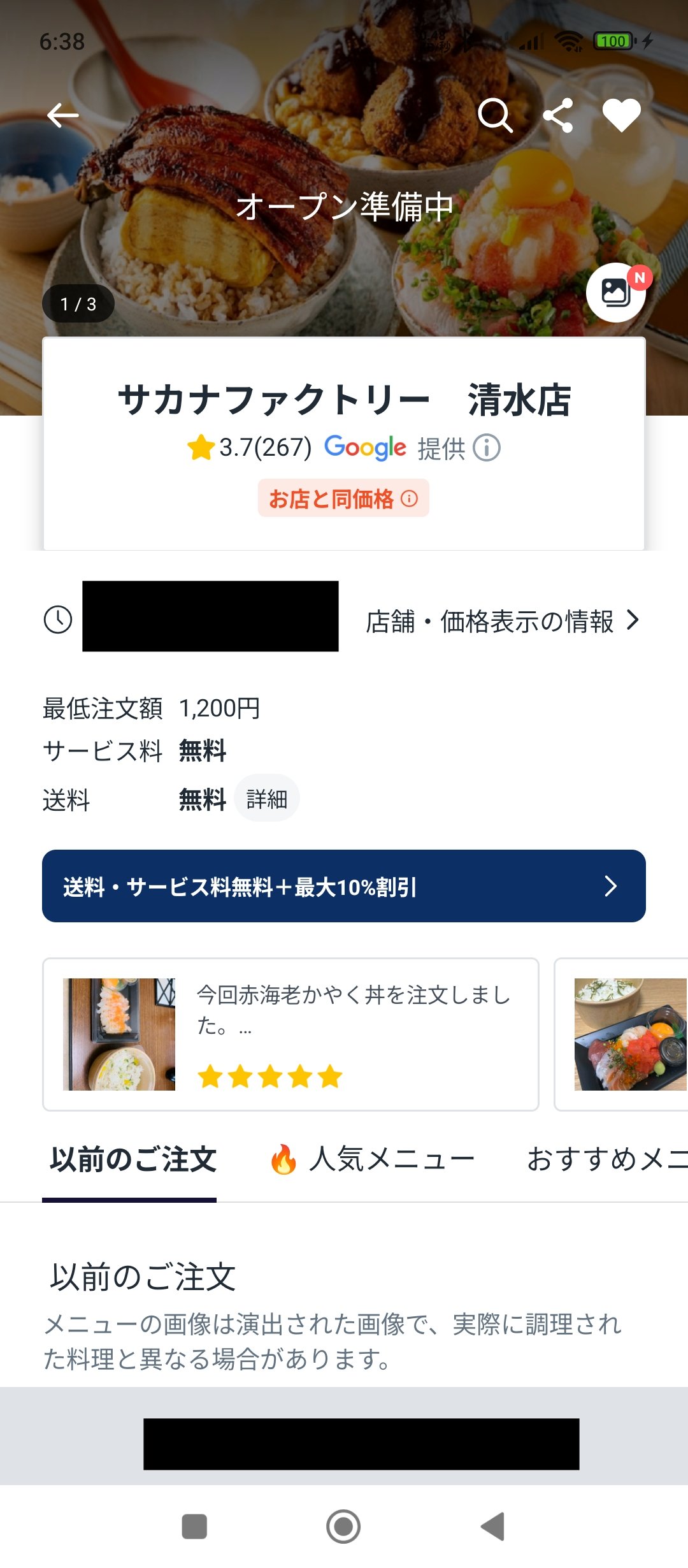The width and height of the screenshot is (688, 1568).
Task: Search within this restaurant's menu
Action: click(495, 115)
